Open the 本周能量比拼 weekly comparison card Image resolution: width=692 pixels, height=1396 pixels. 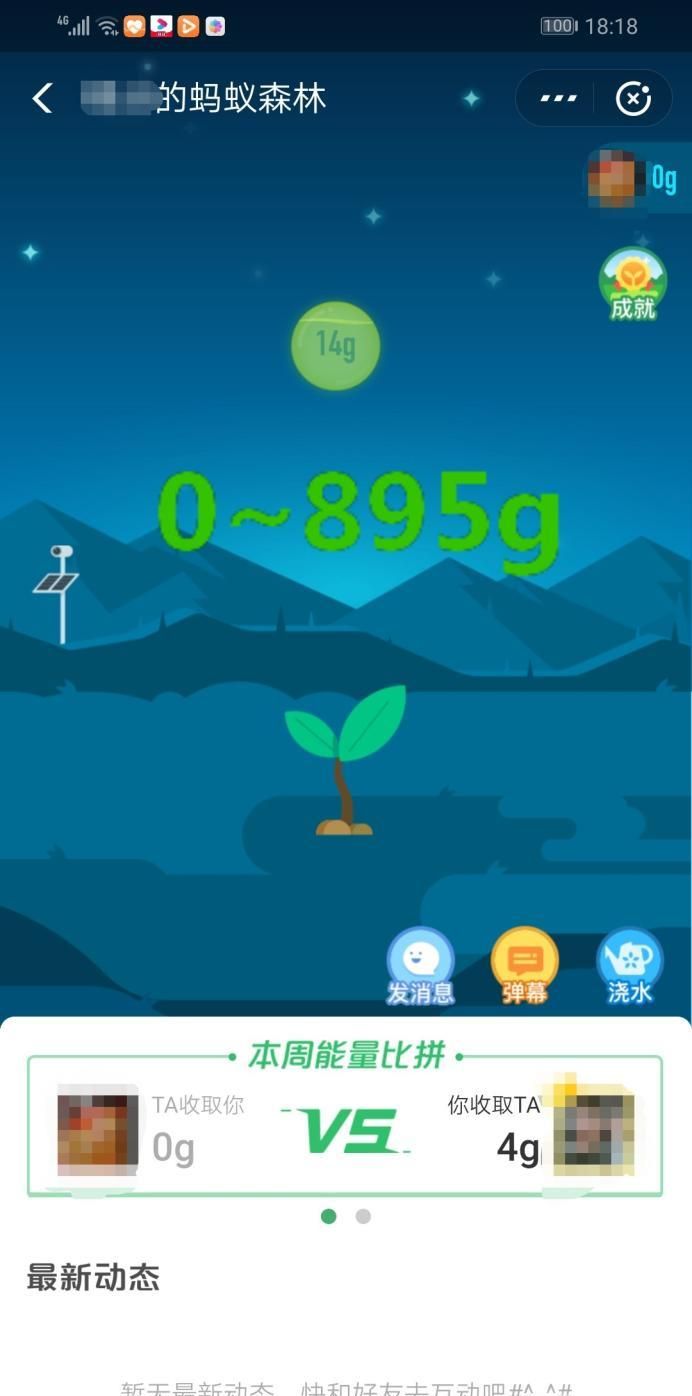pyautogui.click(x=345, y=1125)
